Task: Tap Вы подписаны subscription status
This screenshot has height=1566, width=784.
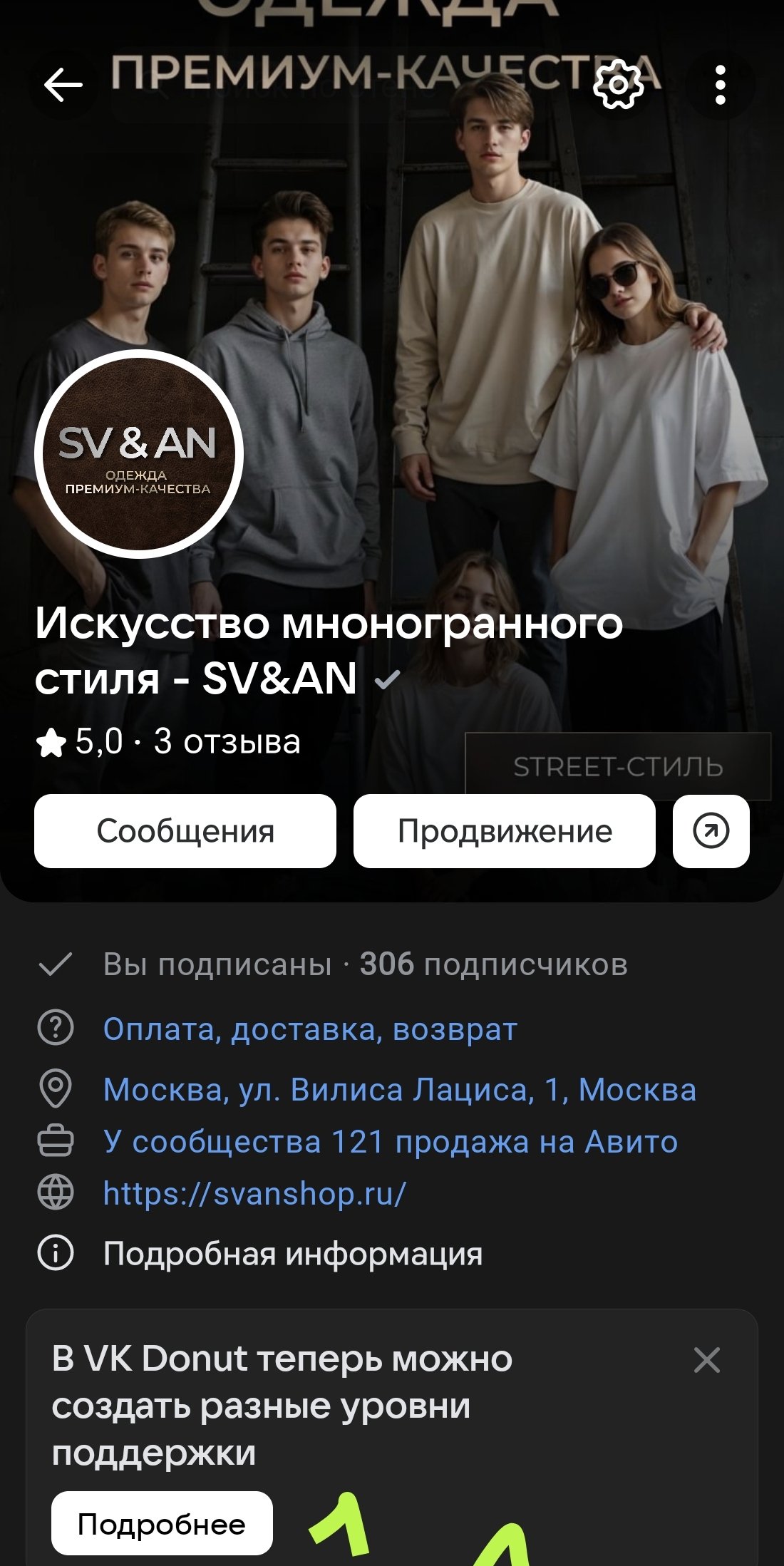Action: 217,964
